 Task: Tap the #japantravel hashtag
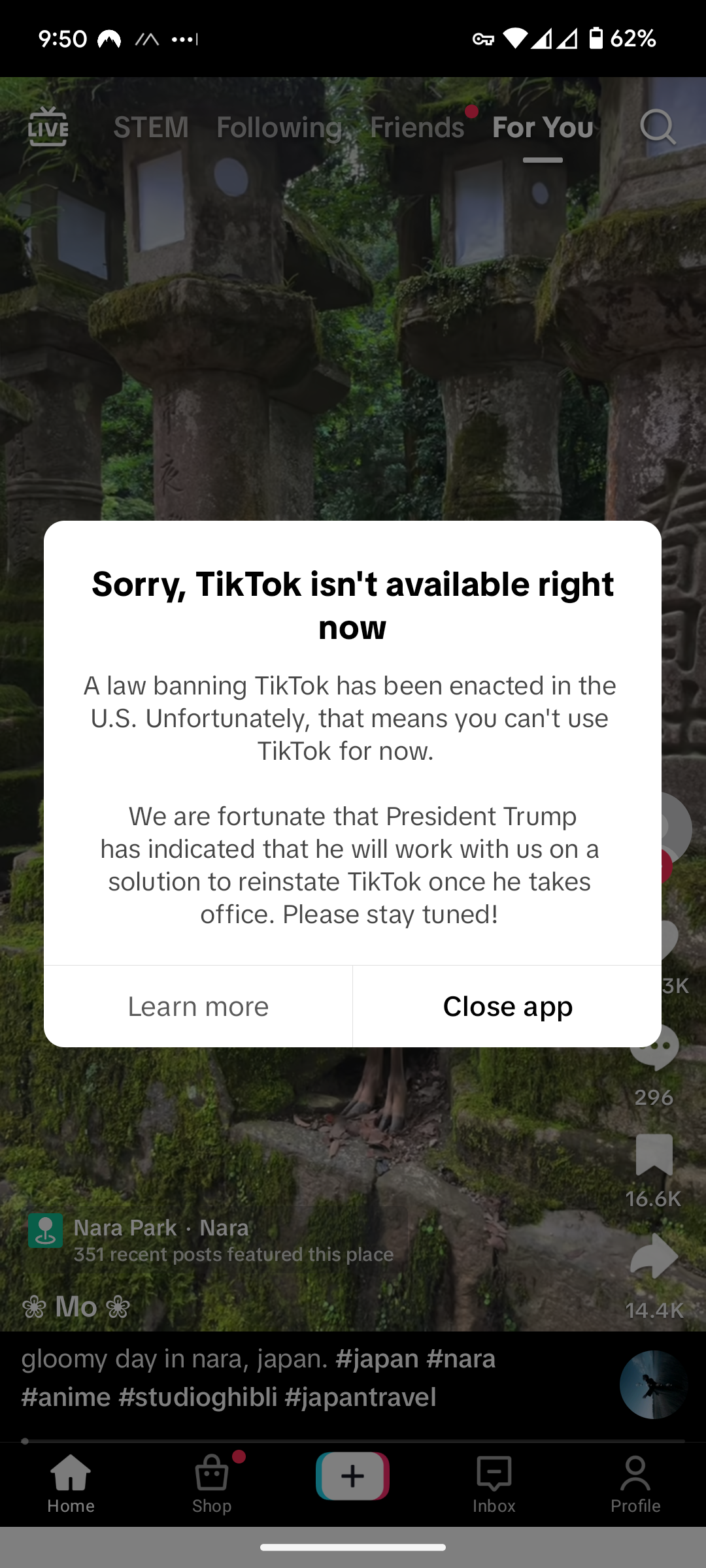coord(360,1397)
